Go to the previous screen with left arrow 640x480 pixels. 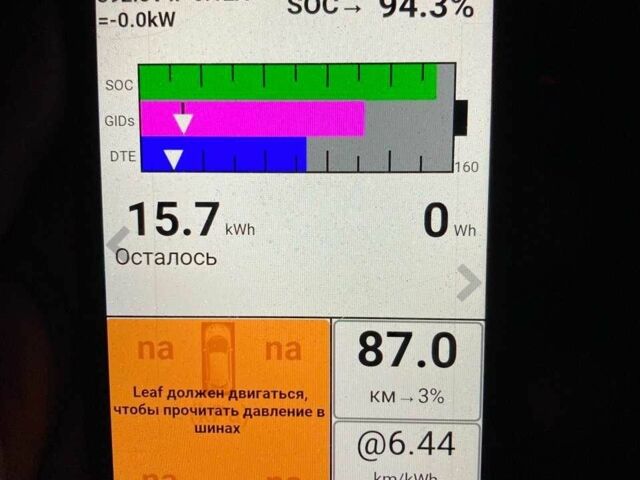pos(117,241)
